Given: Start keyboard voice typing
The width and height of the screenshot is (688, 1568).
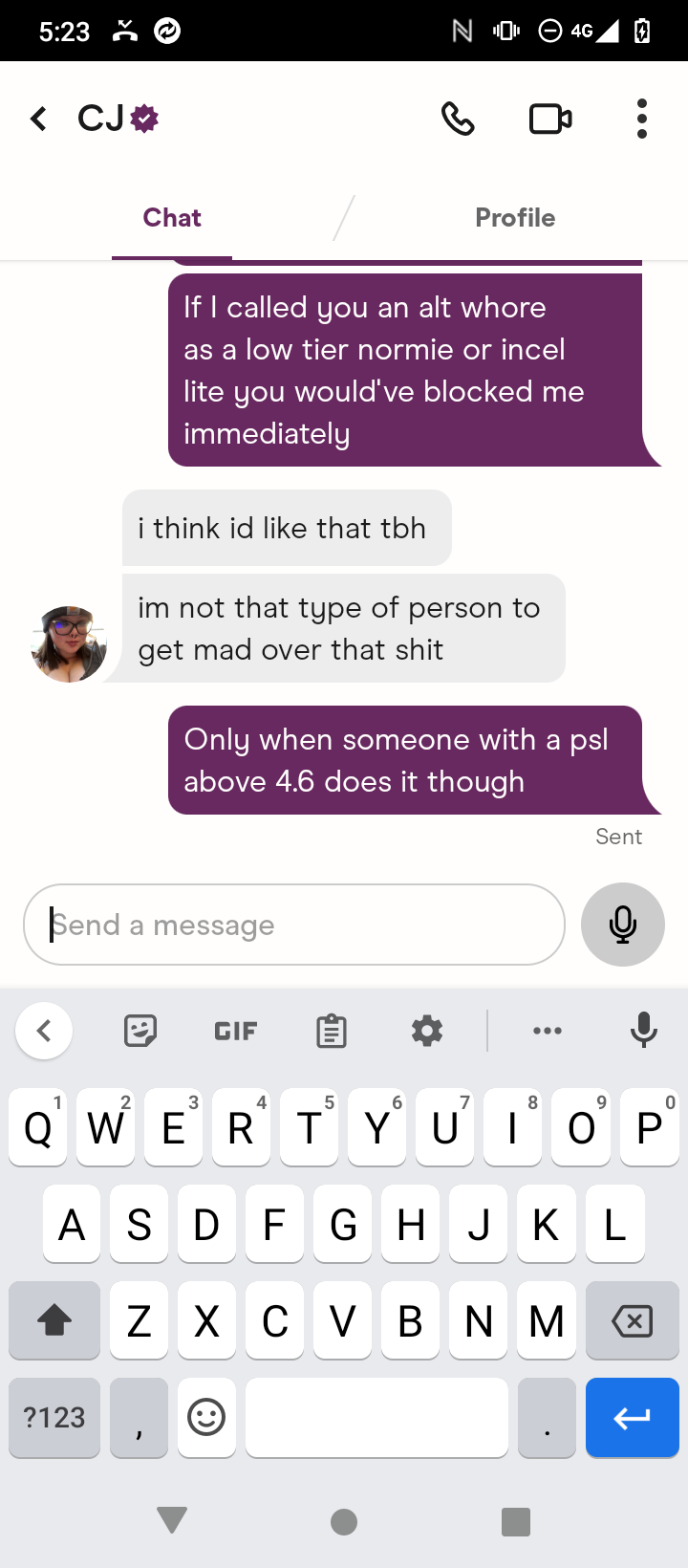Looking at the screenshot, I should [643, 1031].
